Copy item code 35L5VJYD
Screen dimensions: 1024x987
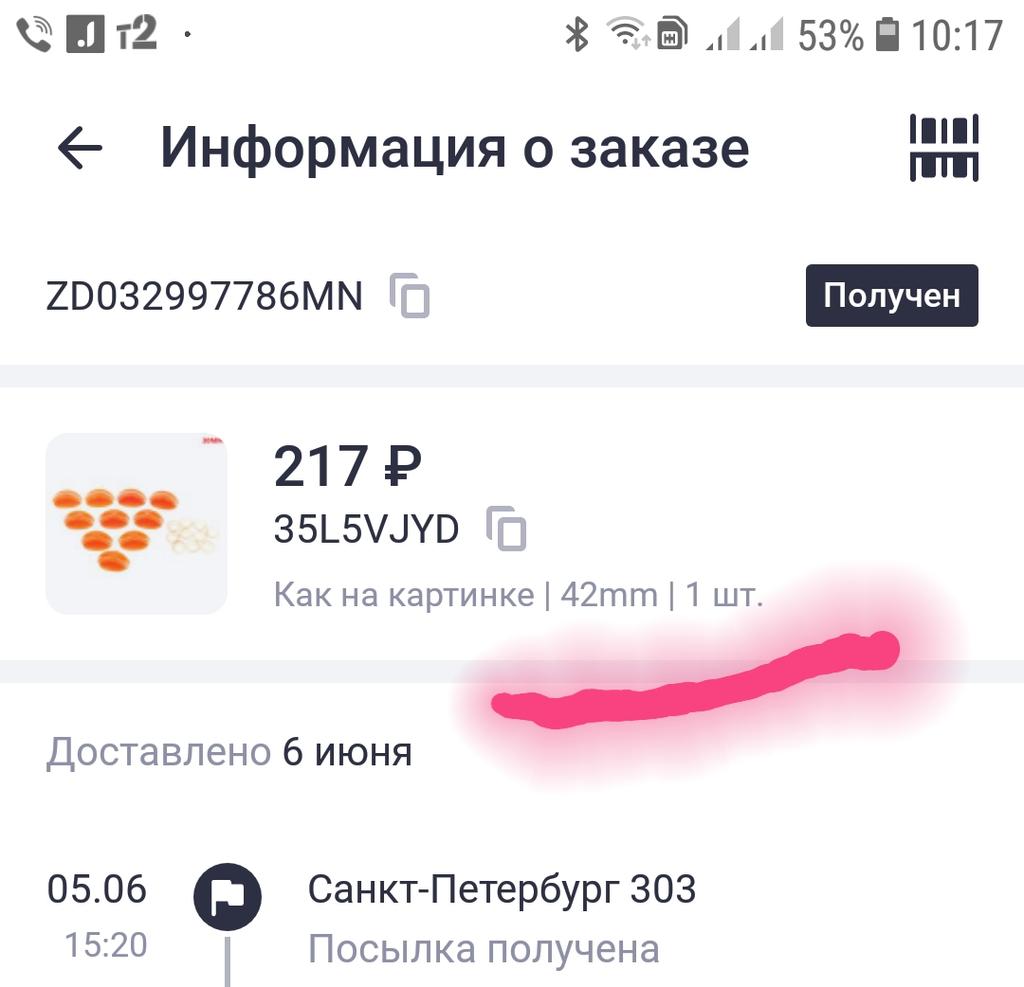click(x=506, y=529)
